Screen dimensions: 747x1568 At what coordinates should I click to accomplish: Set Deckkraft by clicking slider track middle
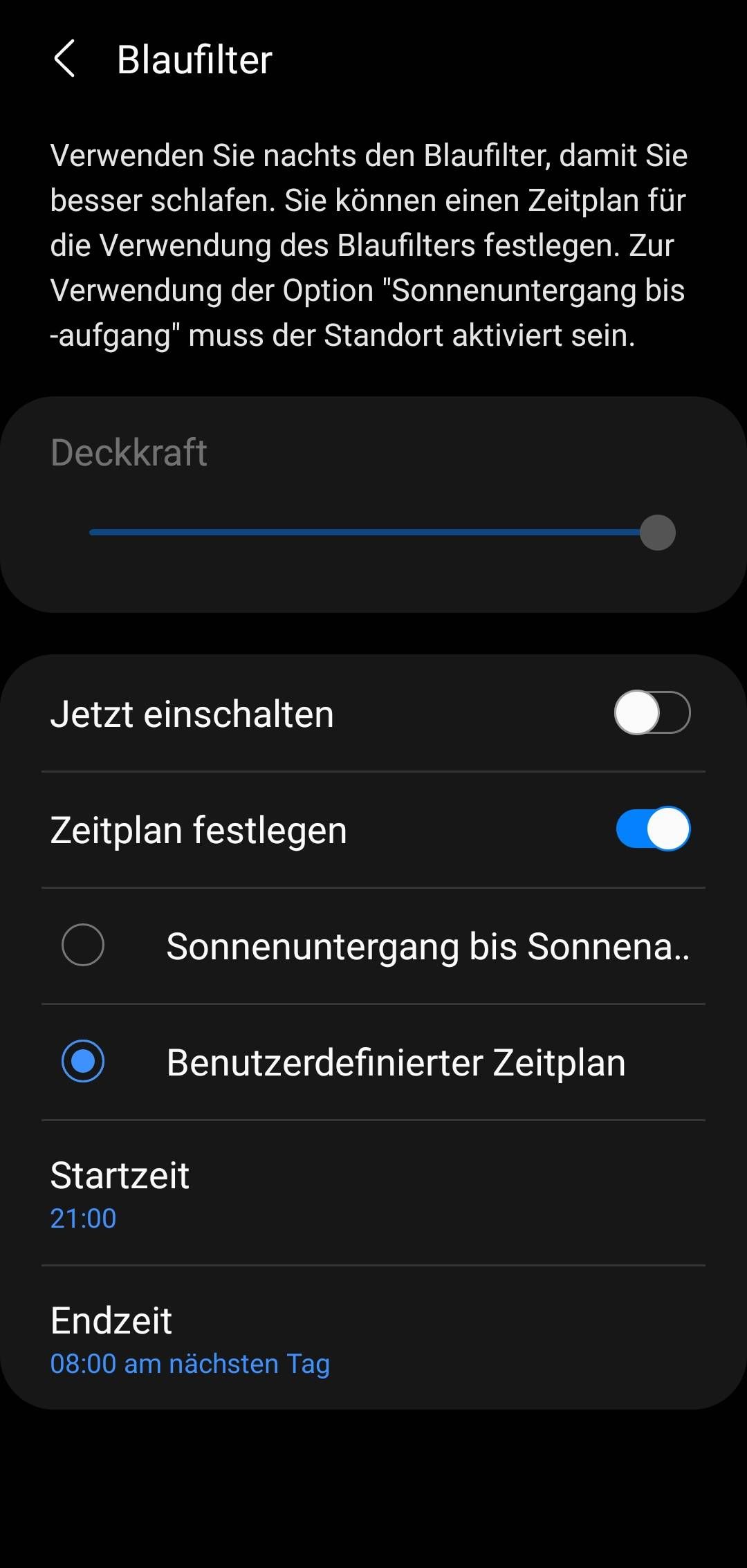point(380,533)
